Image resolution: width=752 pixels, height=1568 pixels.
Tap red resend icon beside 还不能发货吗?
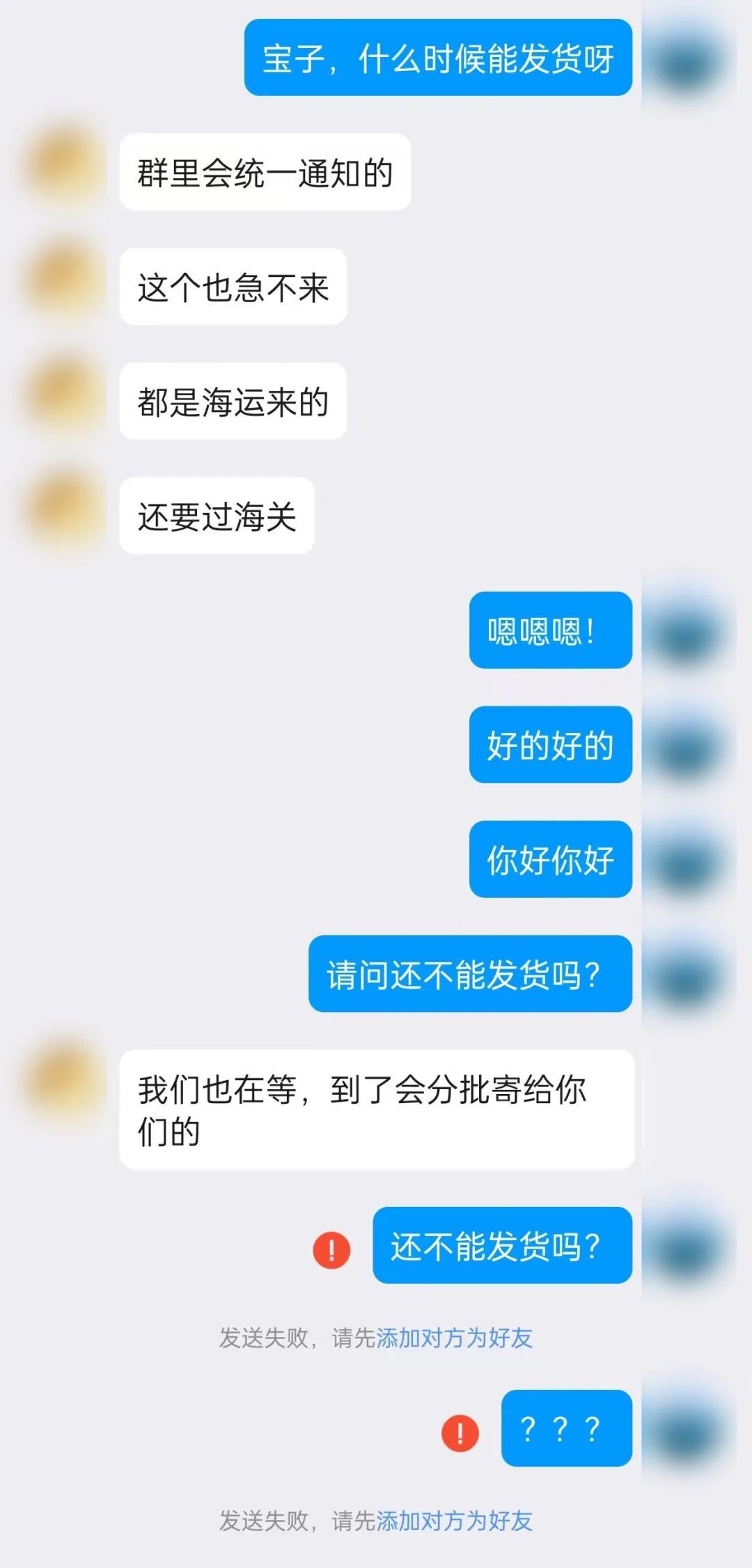(x=331, y=1251)
